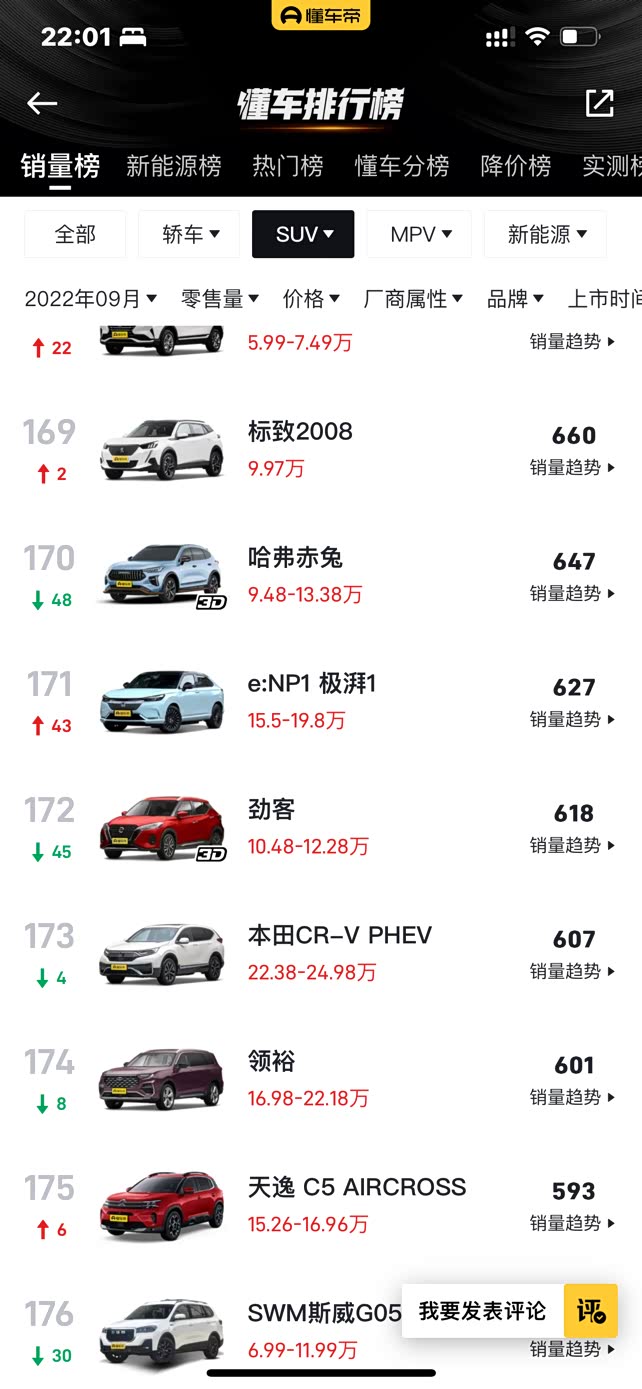Share the ranking via top-right icon
This screenshot has width=642, height=1389.
pyautogui.click(x=599, y=103)
